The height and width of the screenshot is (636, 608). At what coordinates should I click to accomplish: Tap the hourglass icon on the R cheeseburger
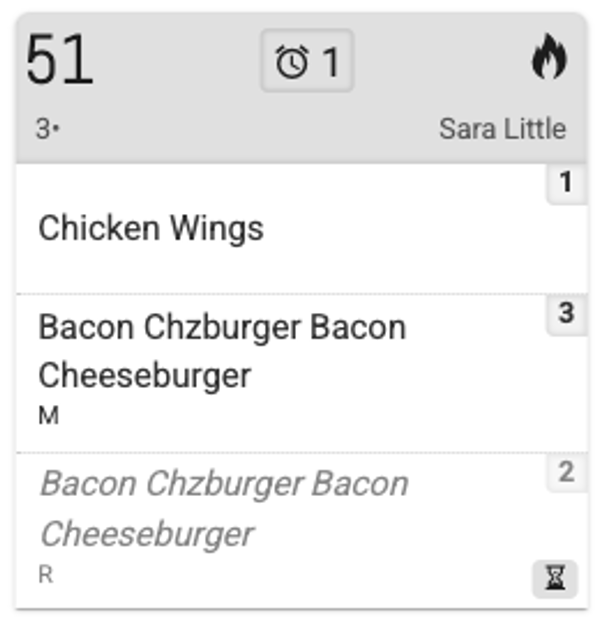pyautogui.click(x=555, y=577)
